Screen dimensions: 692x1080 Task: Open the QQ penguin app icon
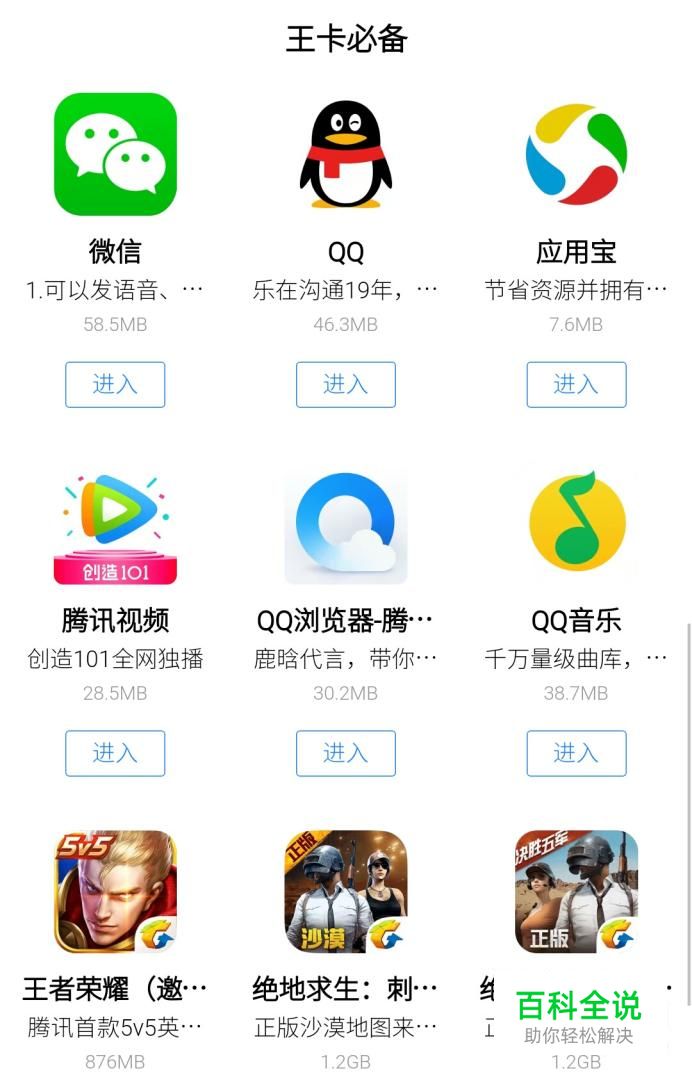tap(345, 154)
